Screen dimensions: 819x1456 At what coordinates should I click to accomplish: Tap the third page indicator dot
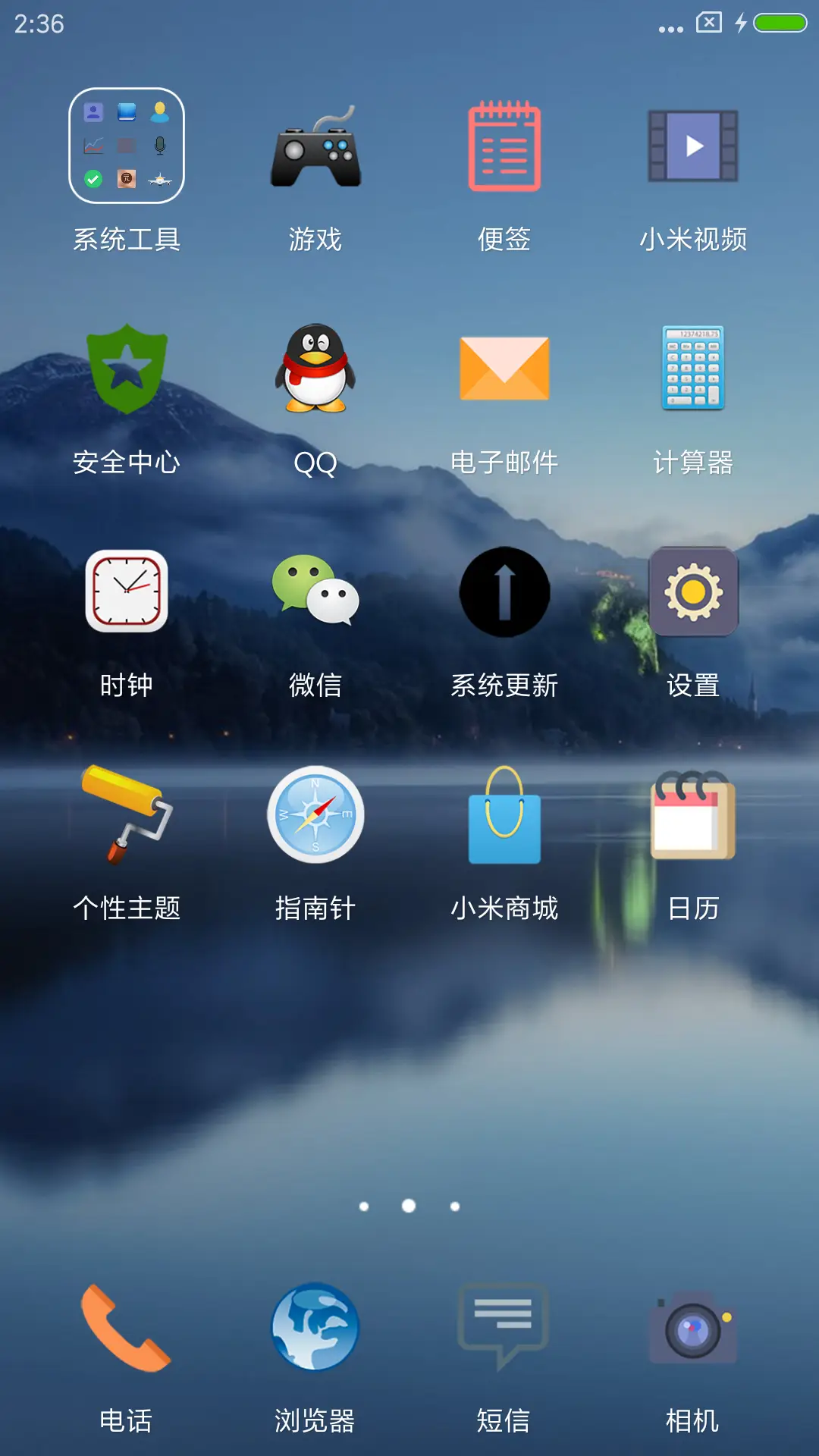[x=454, y=1206]
